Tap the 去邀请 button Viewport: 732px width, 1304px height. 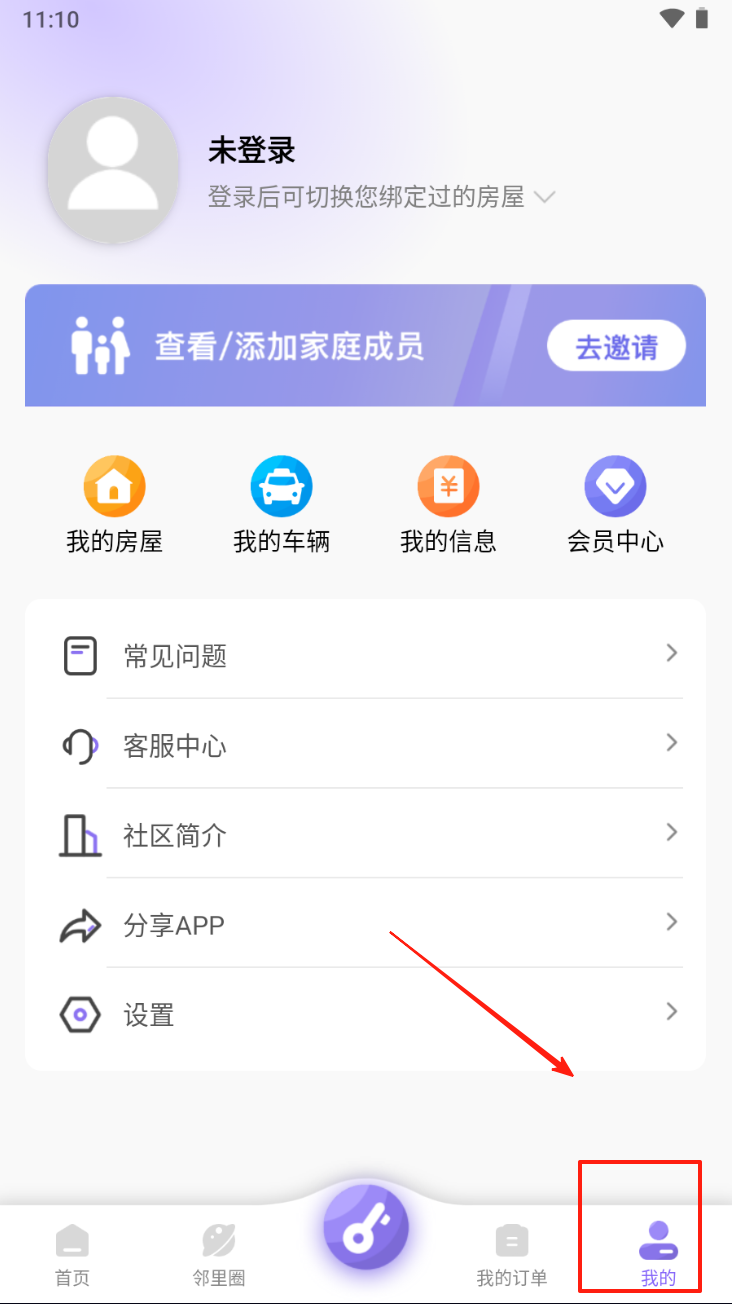tap(616, 346)
